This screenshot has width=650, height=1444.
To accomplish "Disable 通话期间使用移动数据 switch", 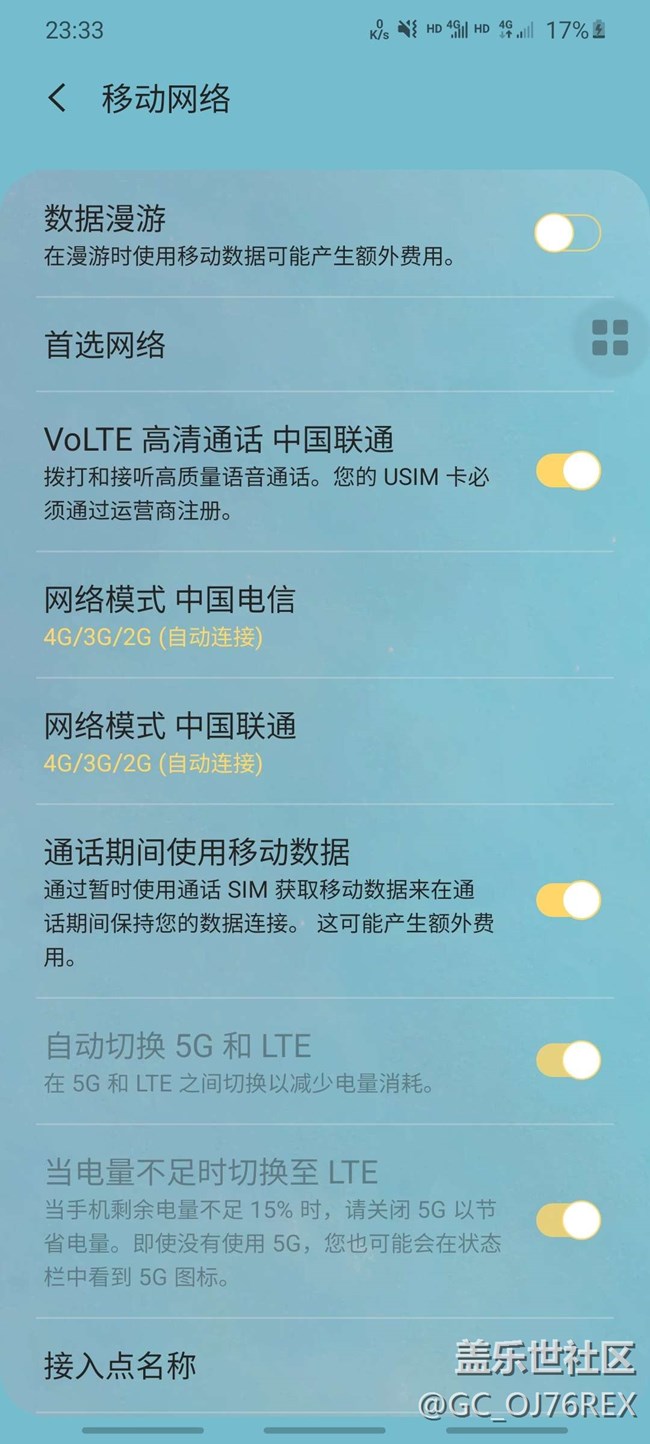I will [567, 900].
